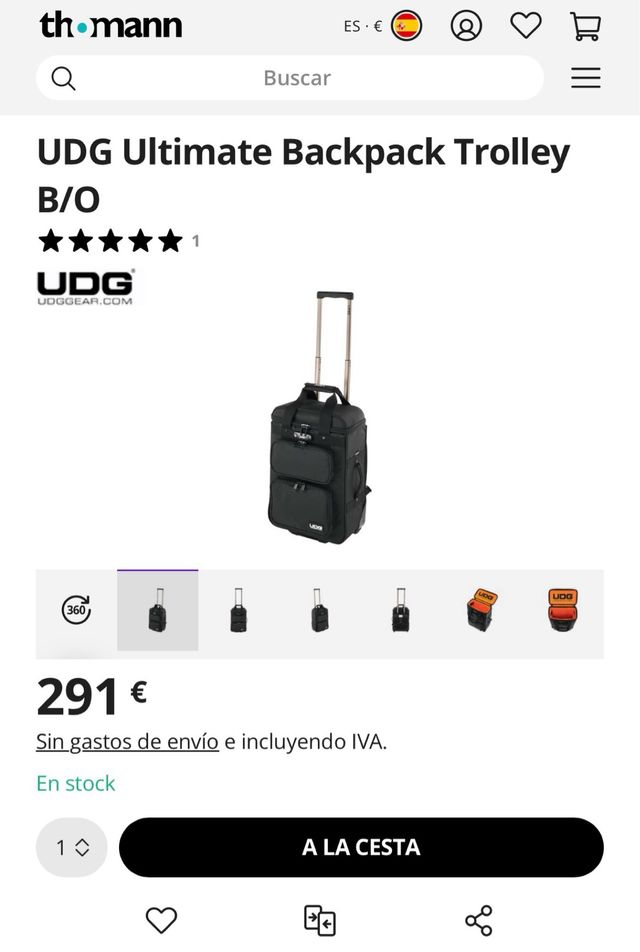
Task: Open the shopping cart
Action: [x=585, y=26]
